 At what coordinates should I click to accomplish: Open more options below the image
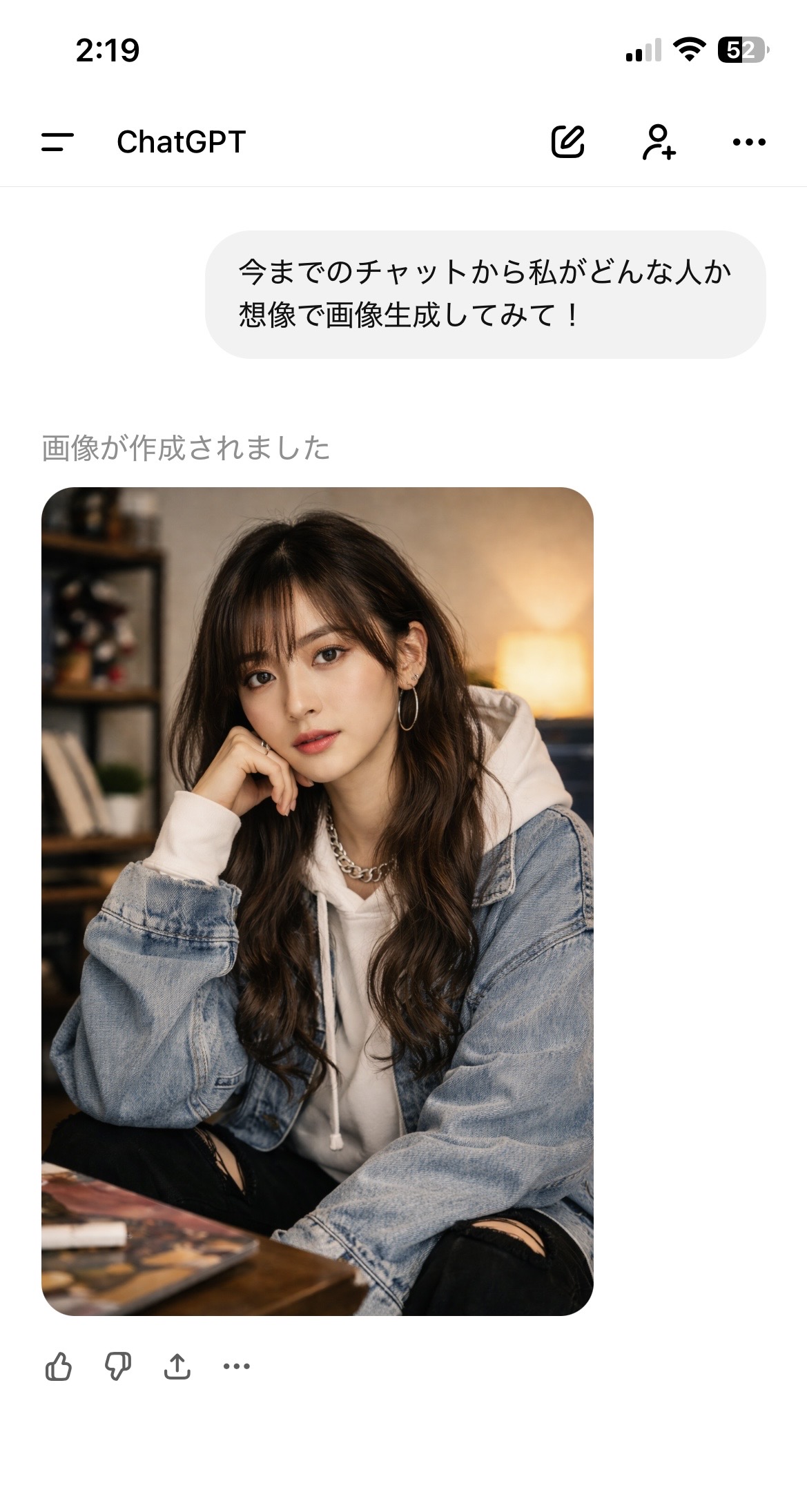point(237,1366)
